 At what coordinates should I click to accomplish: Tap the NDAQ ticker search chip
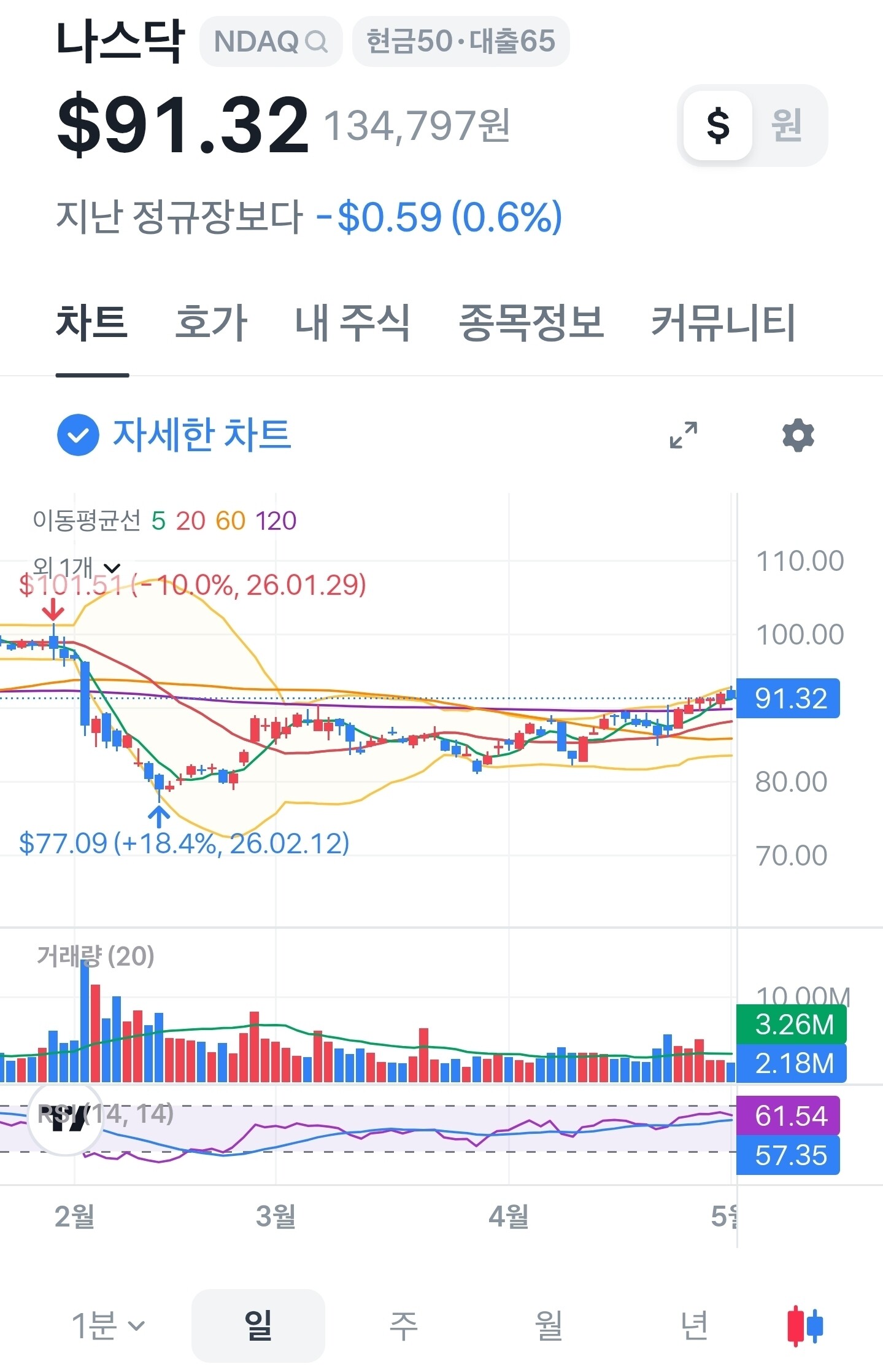271,42
